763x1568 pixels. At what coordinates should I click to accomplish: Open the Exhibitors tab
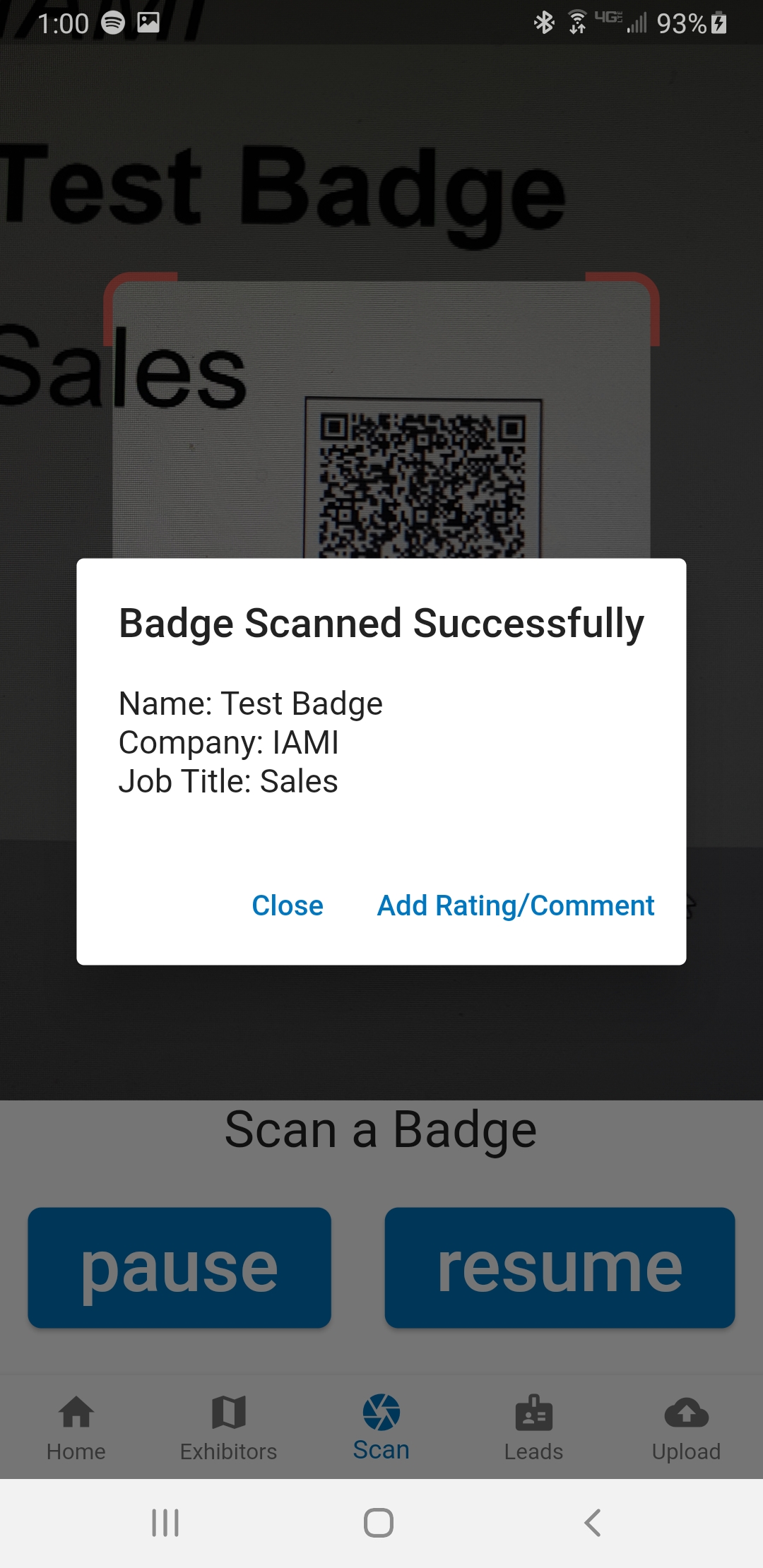(229, 1427)
